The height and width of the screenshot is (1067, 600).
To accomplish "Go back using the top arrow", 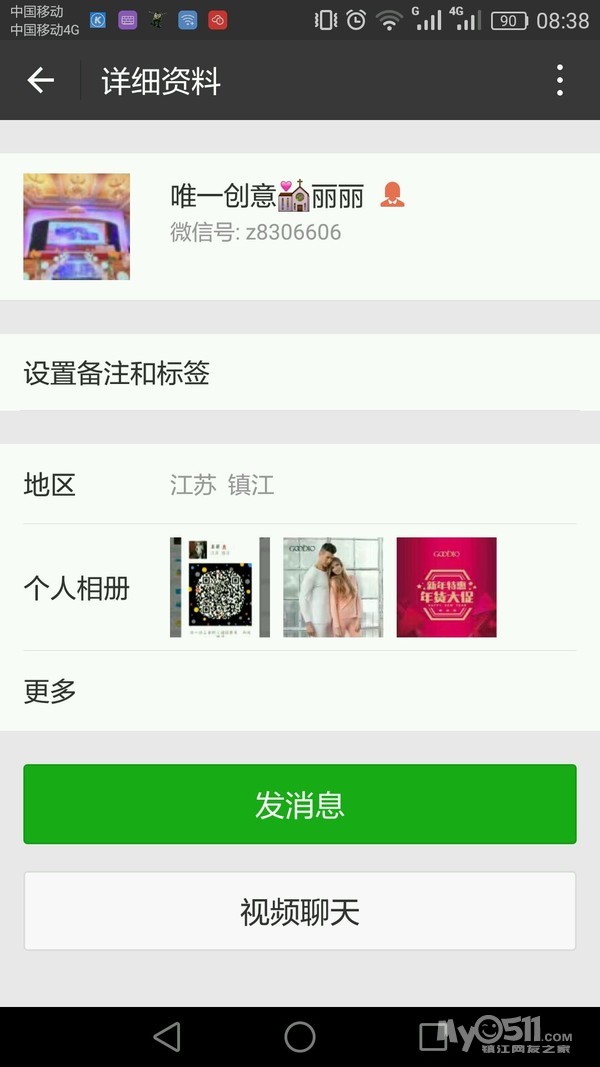I will 40,81.
